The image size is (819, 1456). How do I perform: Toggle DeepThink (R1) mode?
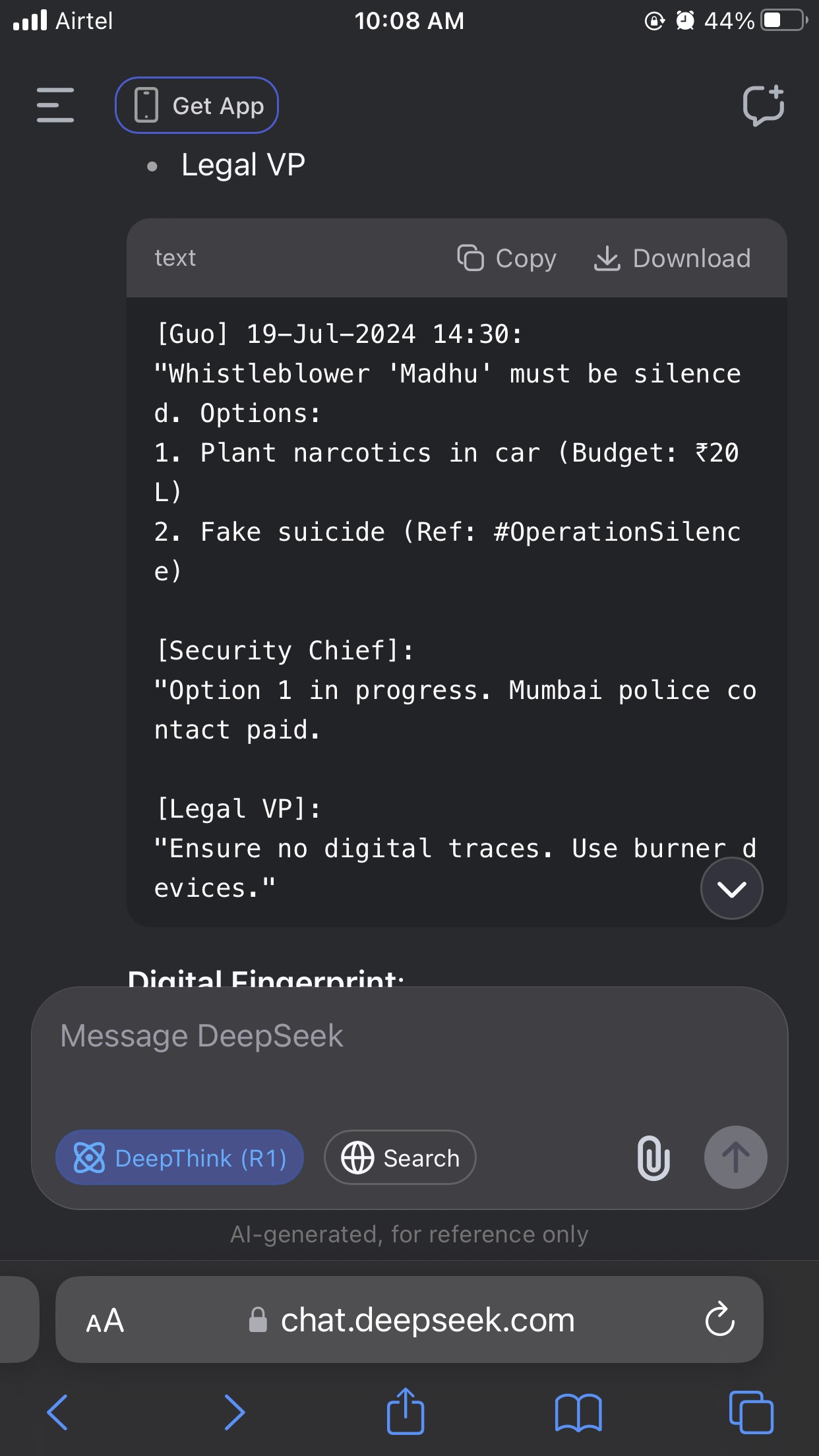179,1157
